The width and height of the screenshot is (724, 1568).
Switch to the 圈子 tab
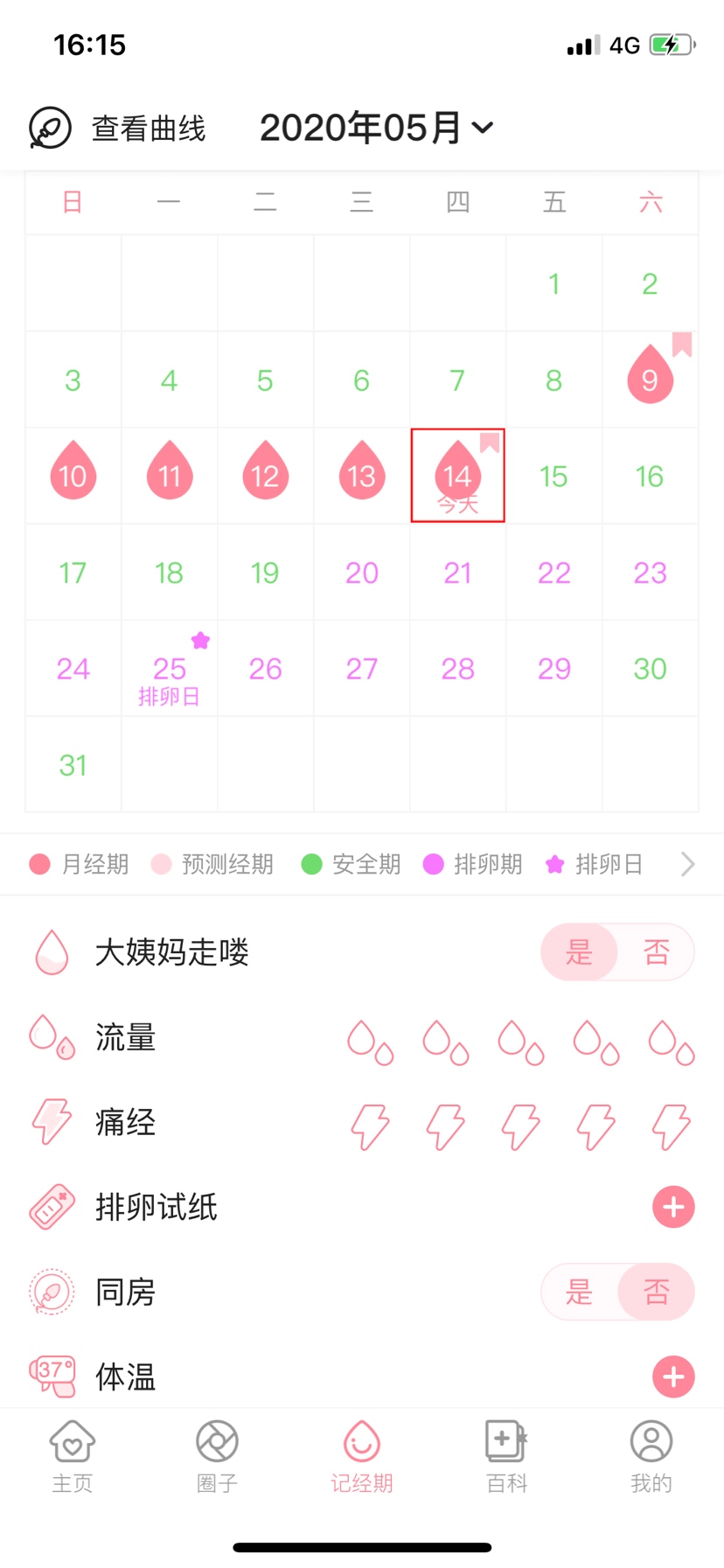click(x=217, y=1456)
